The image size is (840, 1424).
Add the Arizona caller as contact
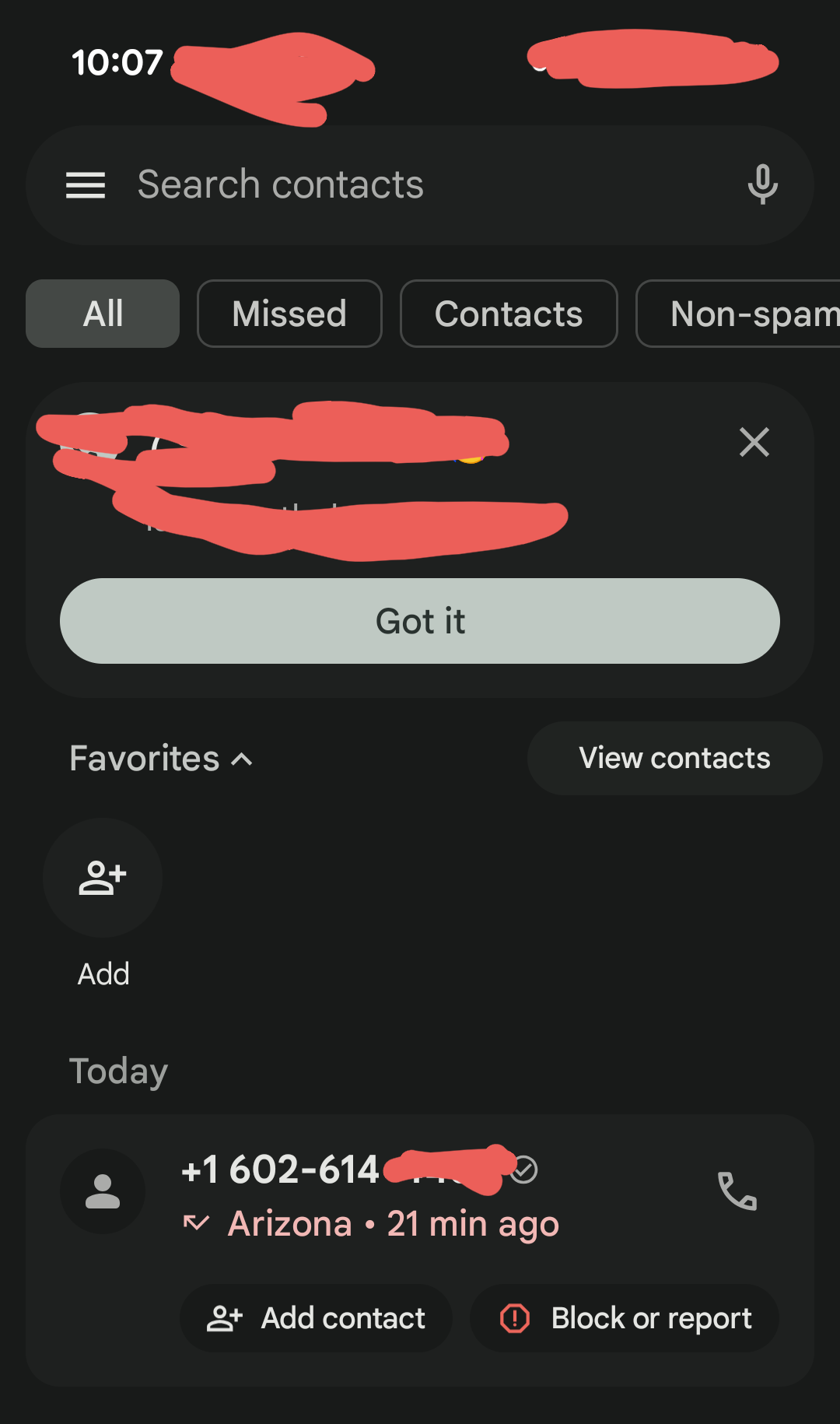[x=317, y=1318]
